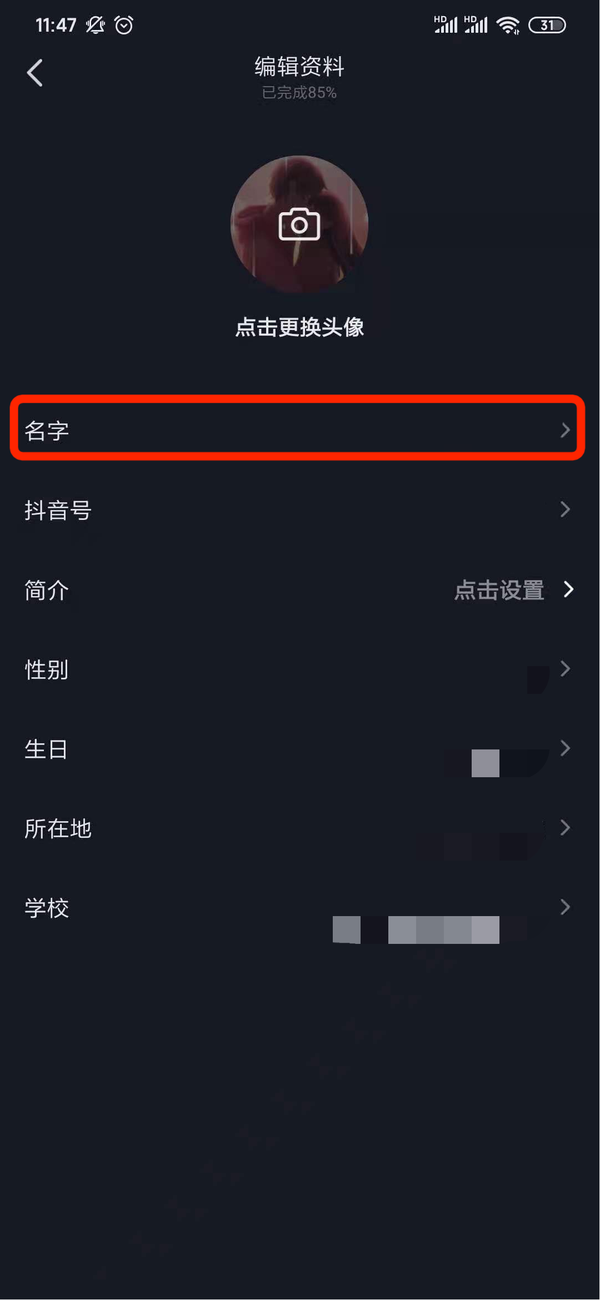Open the 名字 (name) row
Screen dimensions: 600x1300
pyautogui.click(x=298, y=430)
